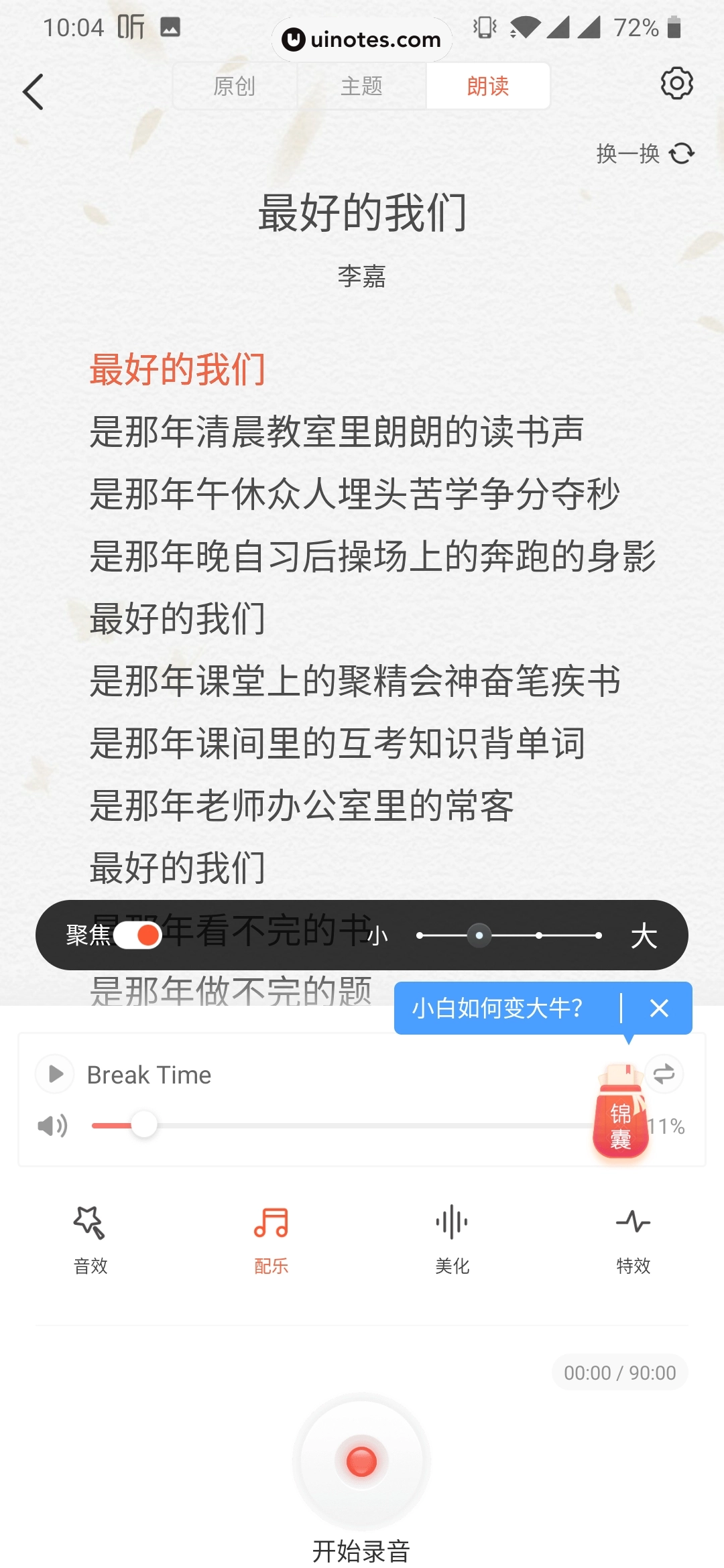
Task: Mute via the speaker volume icon
Action: pyautogui.click(x=53, y=1126)
